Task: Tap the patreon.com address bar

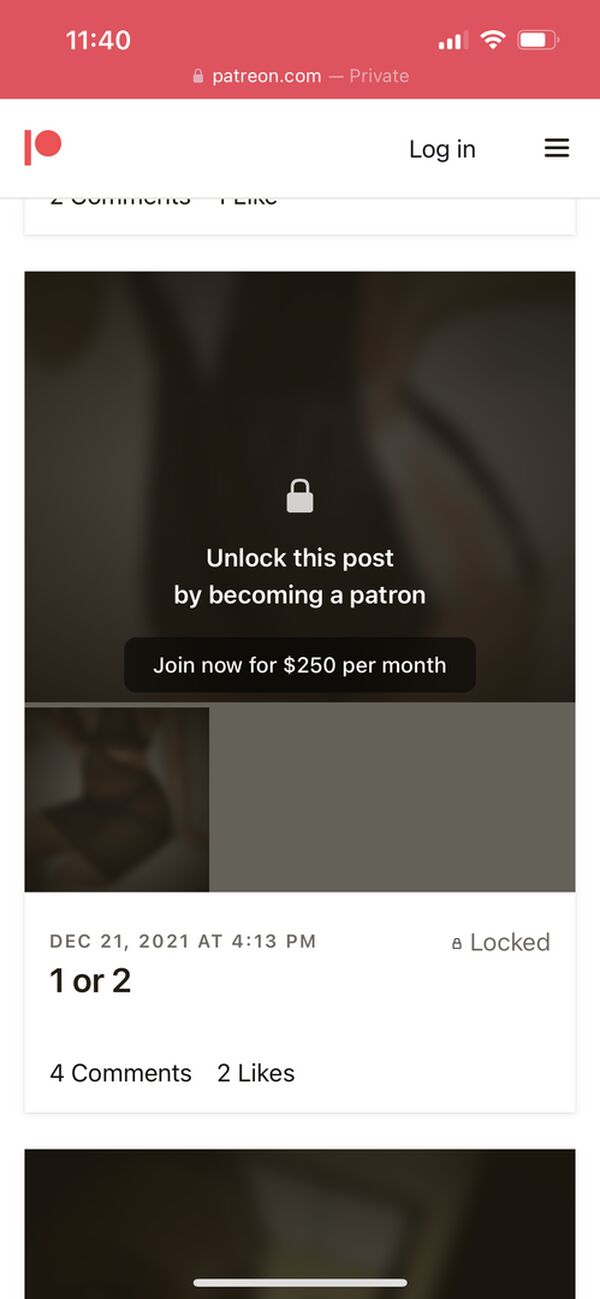Action: point(300,76)
